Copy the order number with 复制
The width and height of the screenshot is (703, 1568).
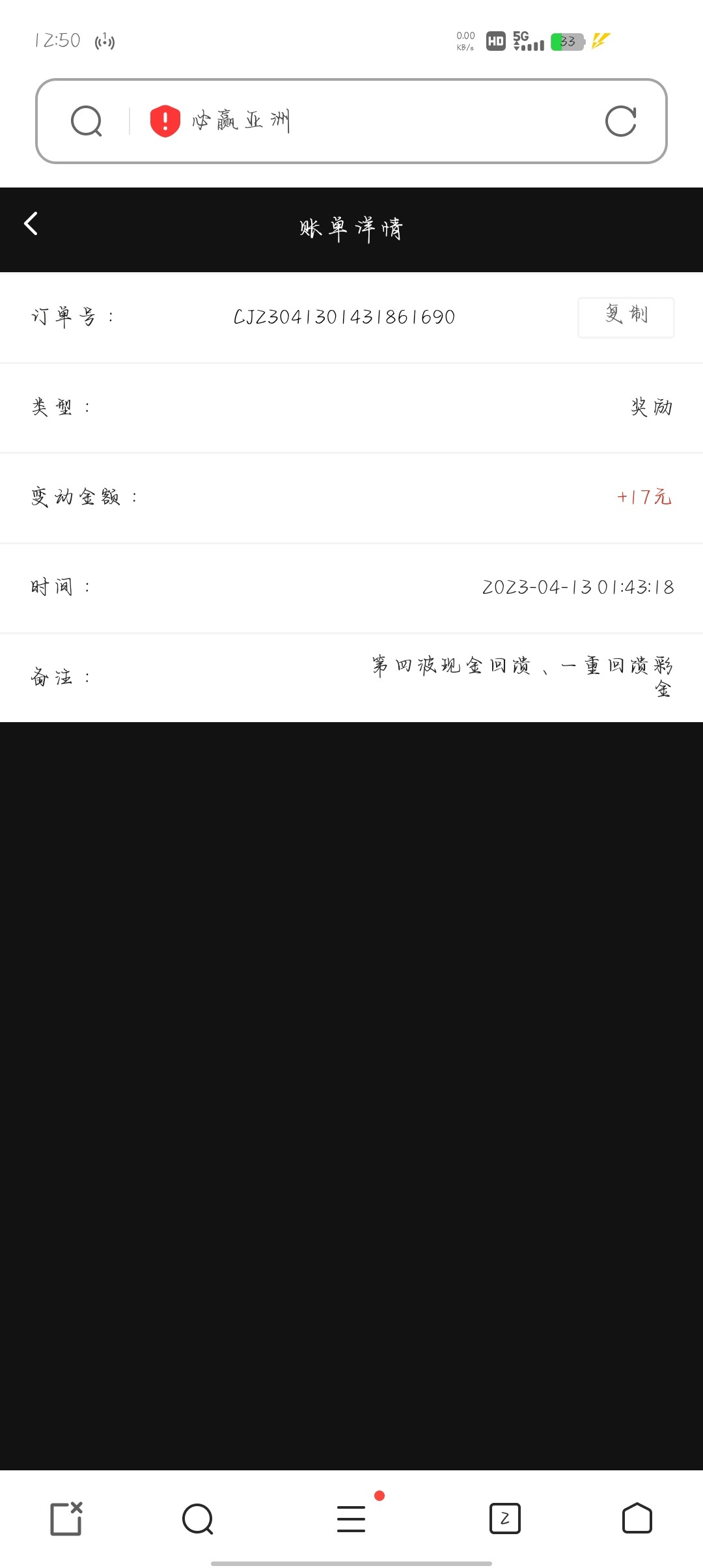click(x=626, y=317)
